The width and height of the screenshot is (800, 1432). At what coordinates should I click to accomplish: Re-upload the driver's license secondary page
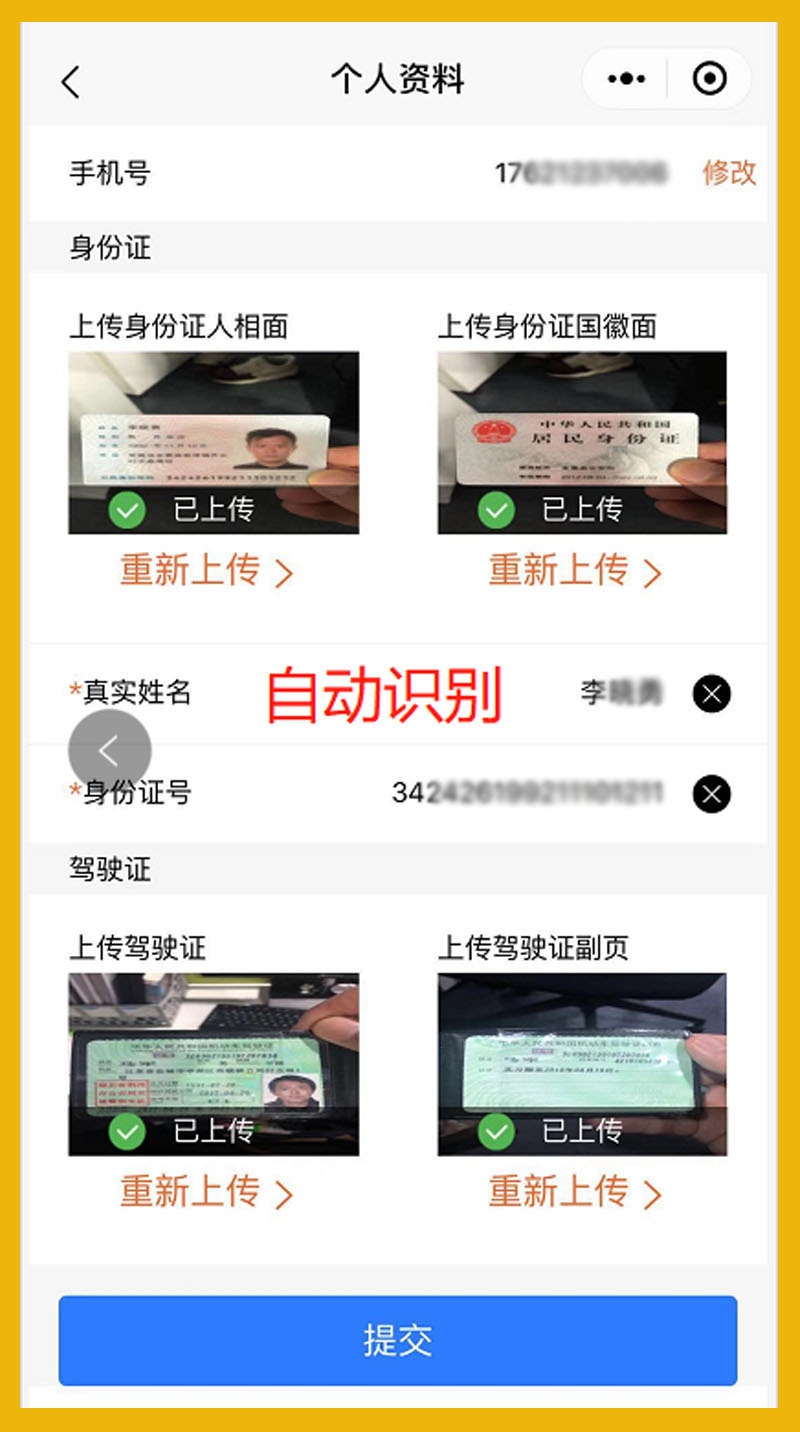pos(575,1193)
